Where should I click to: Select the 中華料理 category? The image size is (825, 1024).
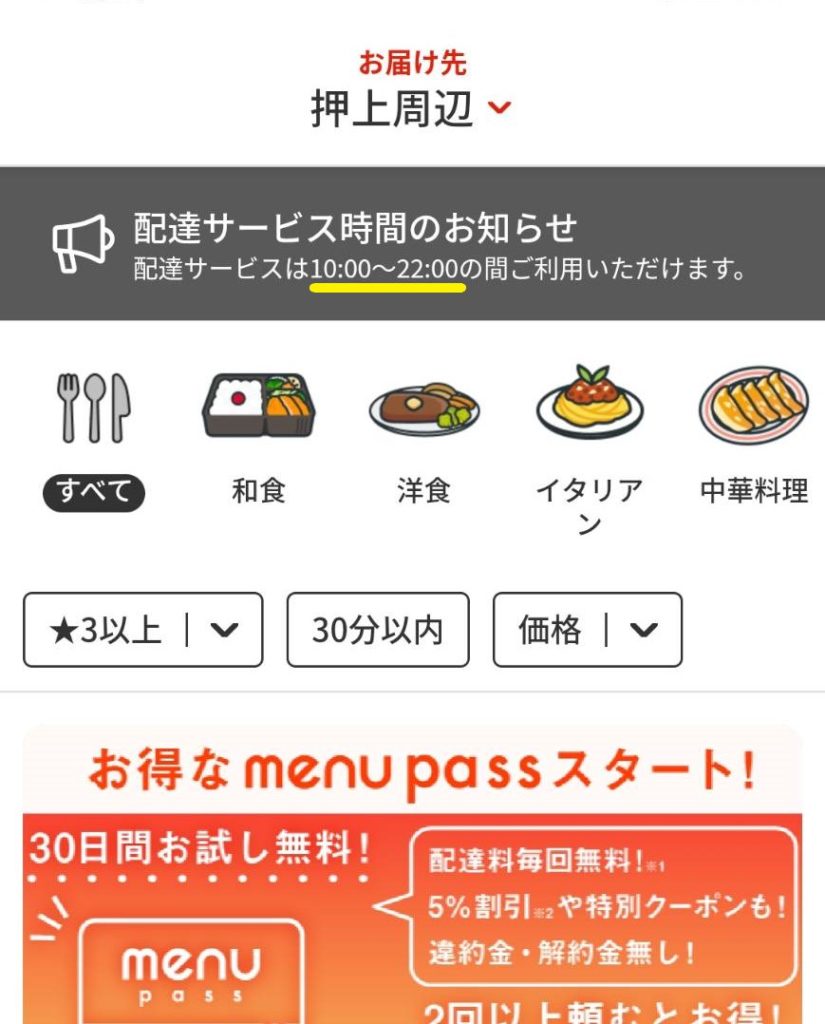754,440
